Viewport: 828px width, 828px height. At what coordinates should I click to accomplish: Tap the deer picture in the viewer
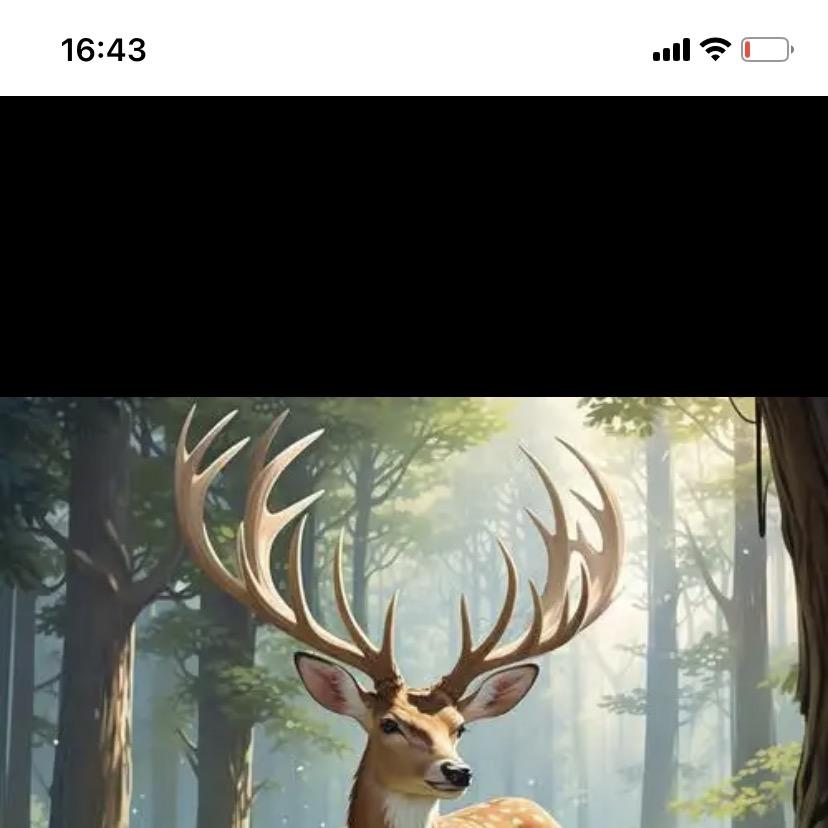click(x=414, y=612)
